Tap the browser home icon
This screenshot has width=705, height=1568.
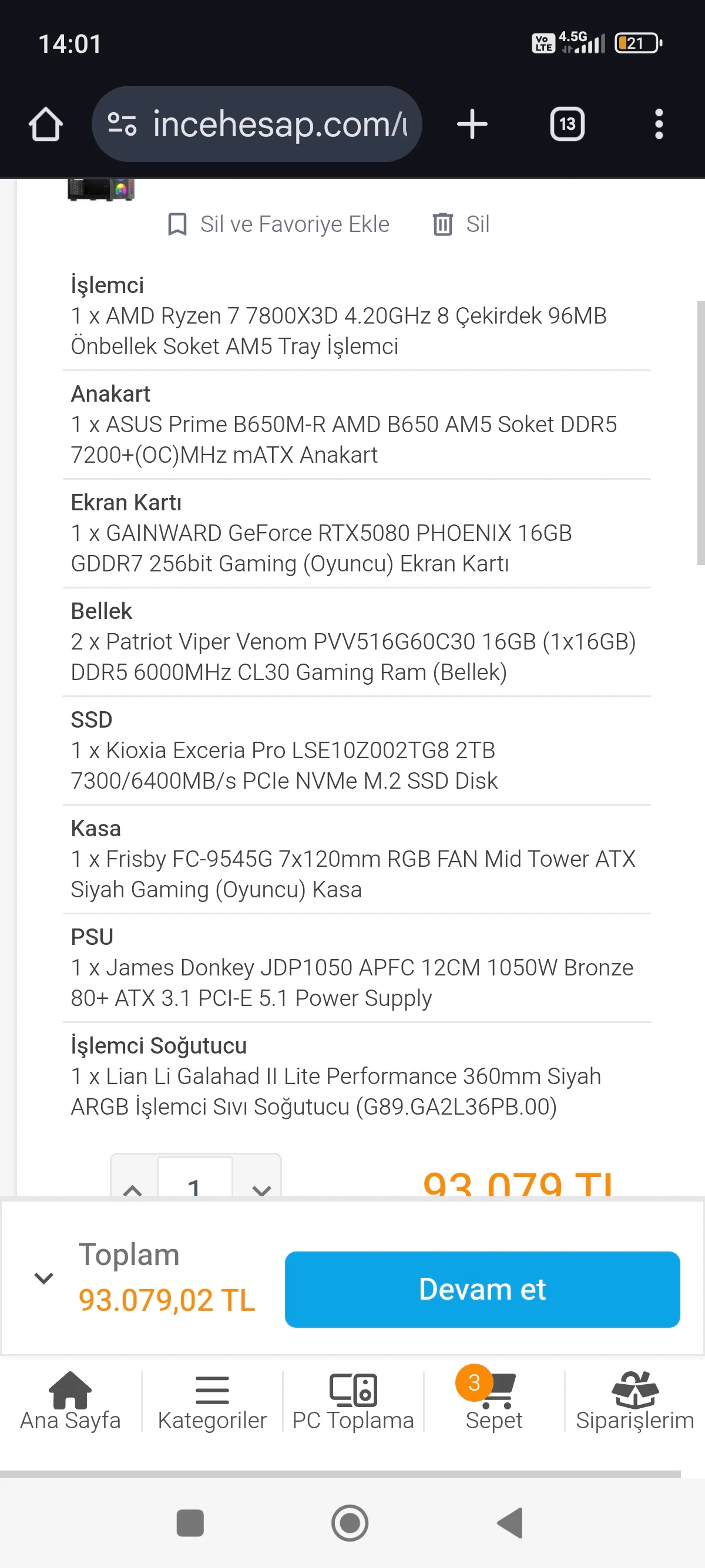coord(46,125)
